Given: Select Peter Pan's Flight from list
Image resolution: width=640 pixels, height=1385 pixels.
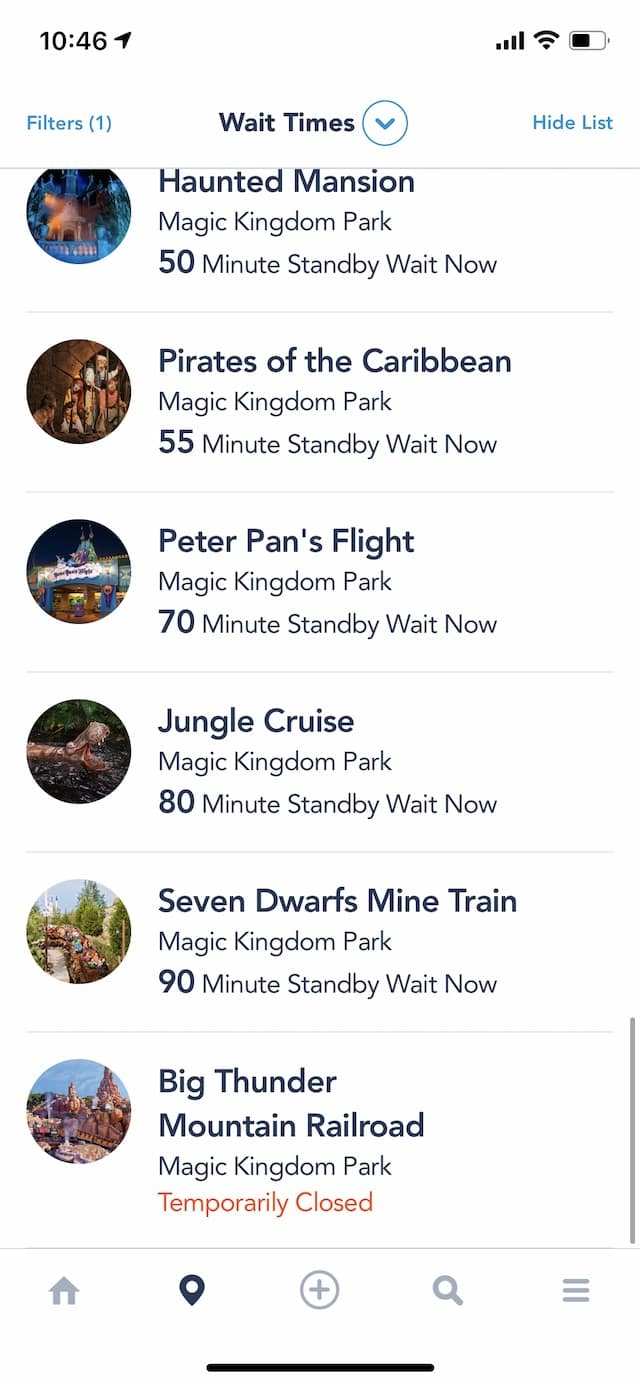Looking at the screenshot, I should 320,582.
